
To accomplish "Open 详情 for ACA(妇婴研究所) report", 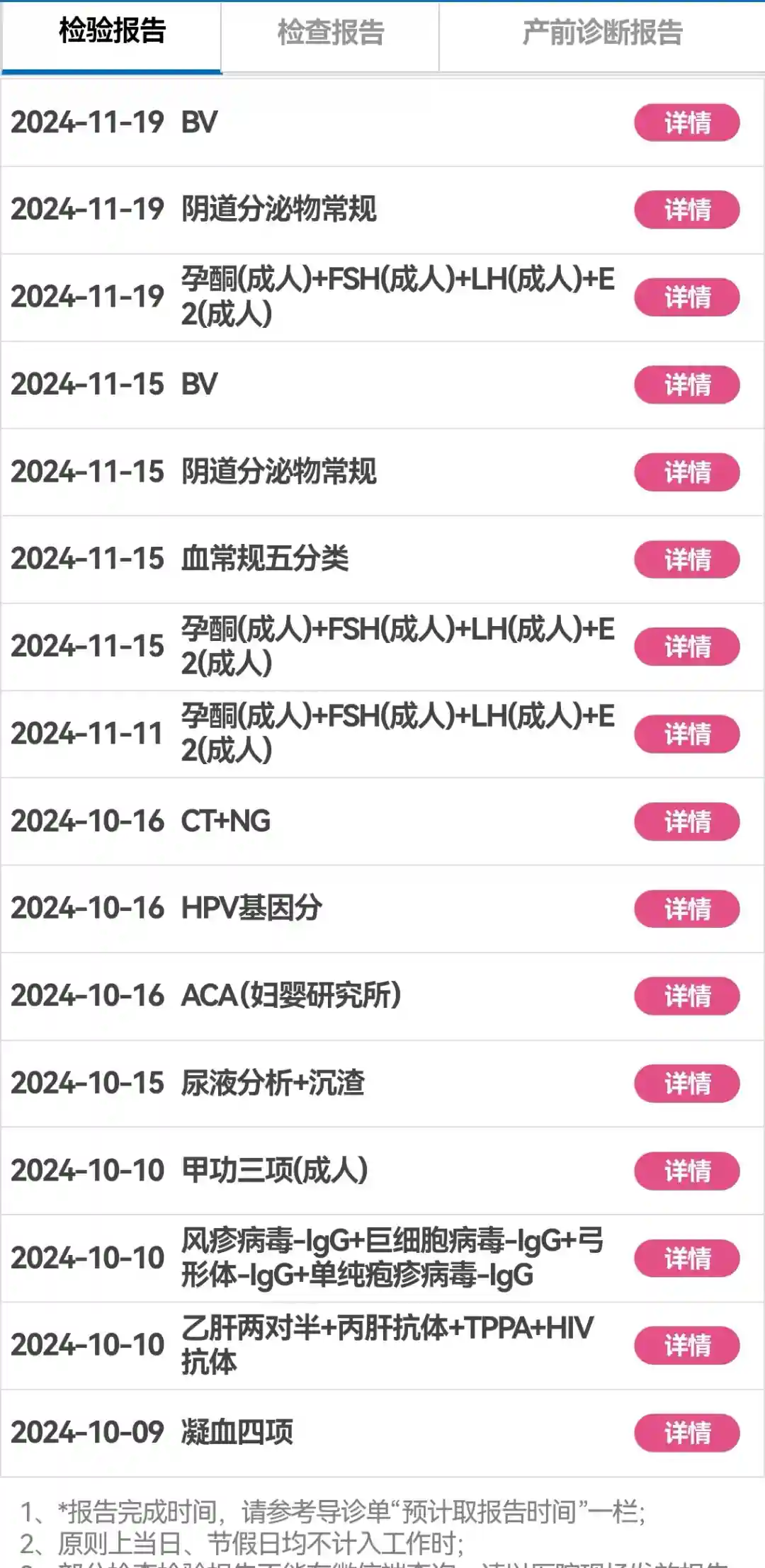I will coord(686,996).
